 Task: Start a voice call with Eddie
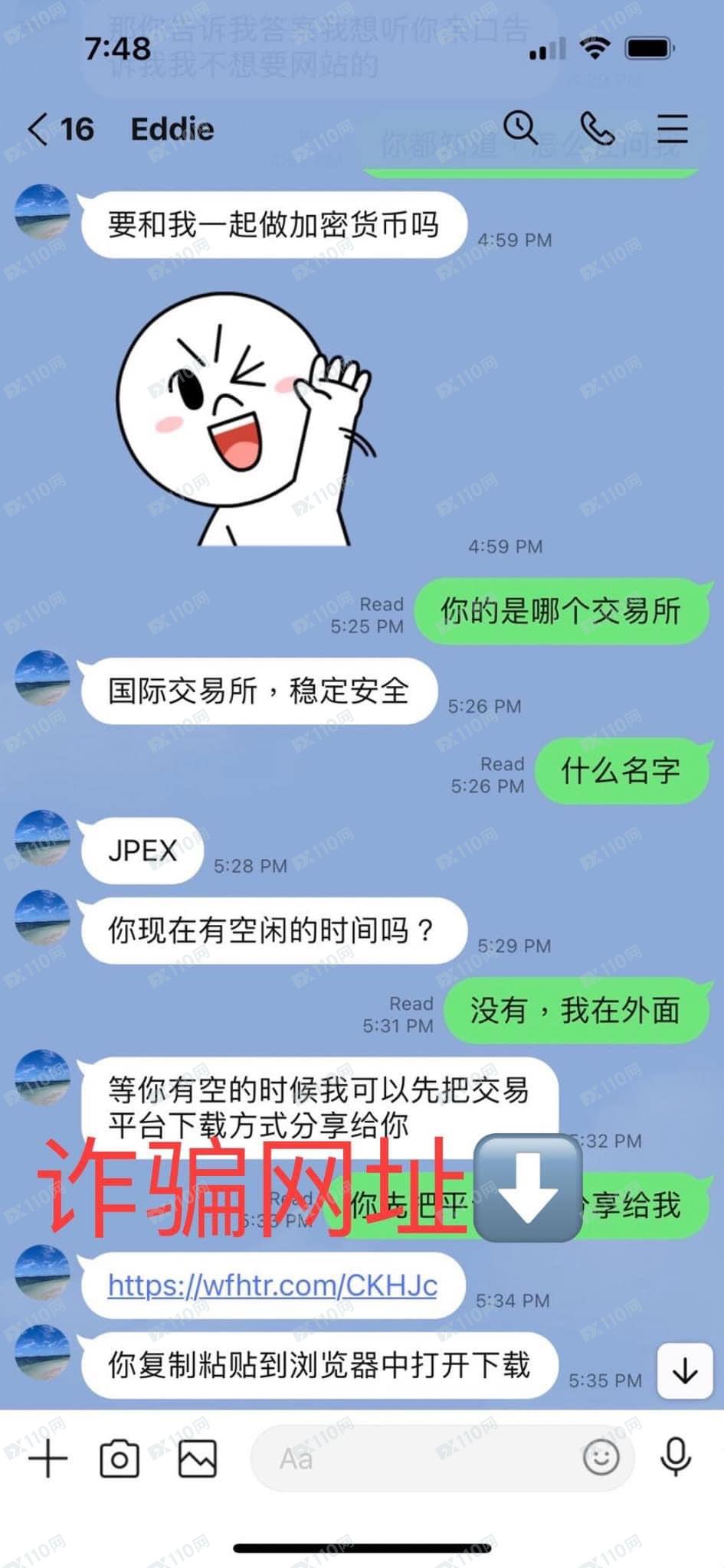pos(597,128)
